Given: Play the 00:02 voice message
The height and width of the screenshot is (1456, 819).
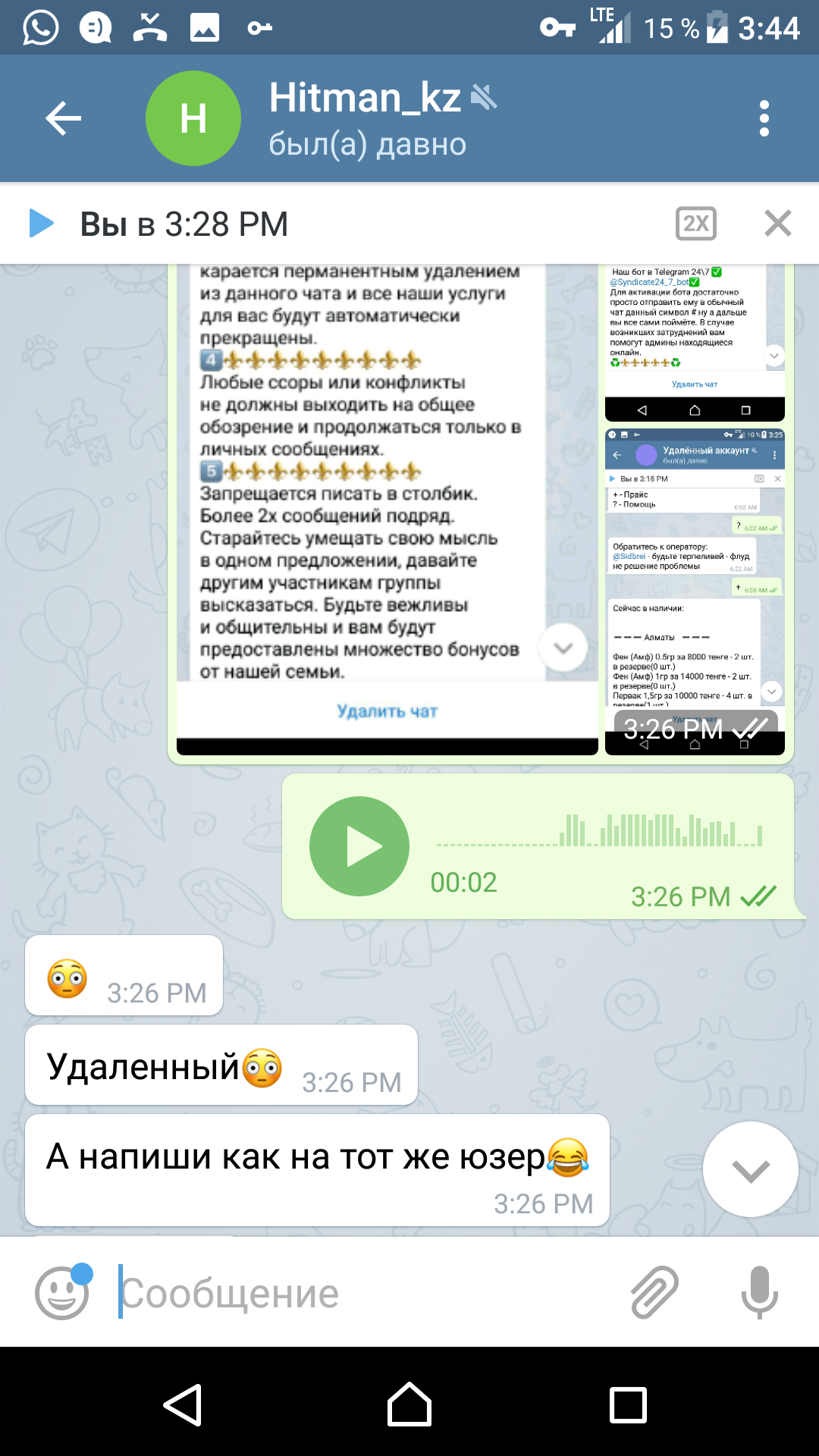Looking at the screenshot, I should coord(359,846).
